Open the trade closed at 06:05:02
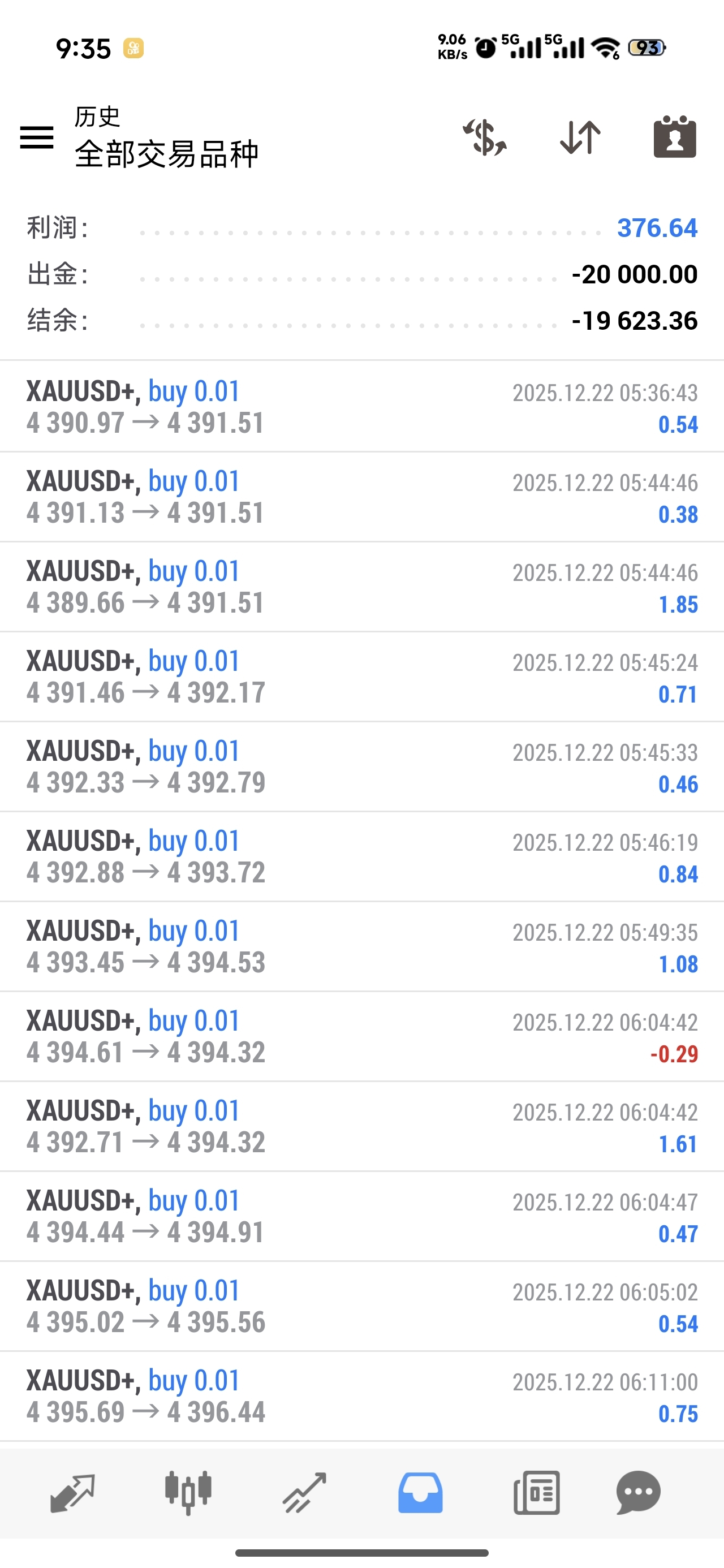 point(361,1306)
